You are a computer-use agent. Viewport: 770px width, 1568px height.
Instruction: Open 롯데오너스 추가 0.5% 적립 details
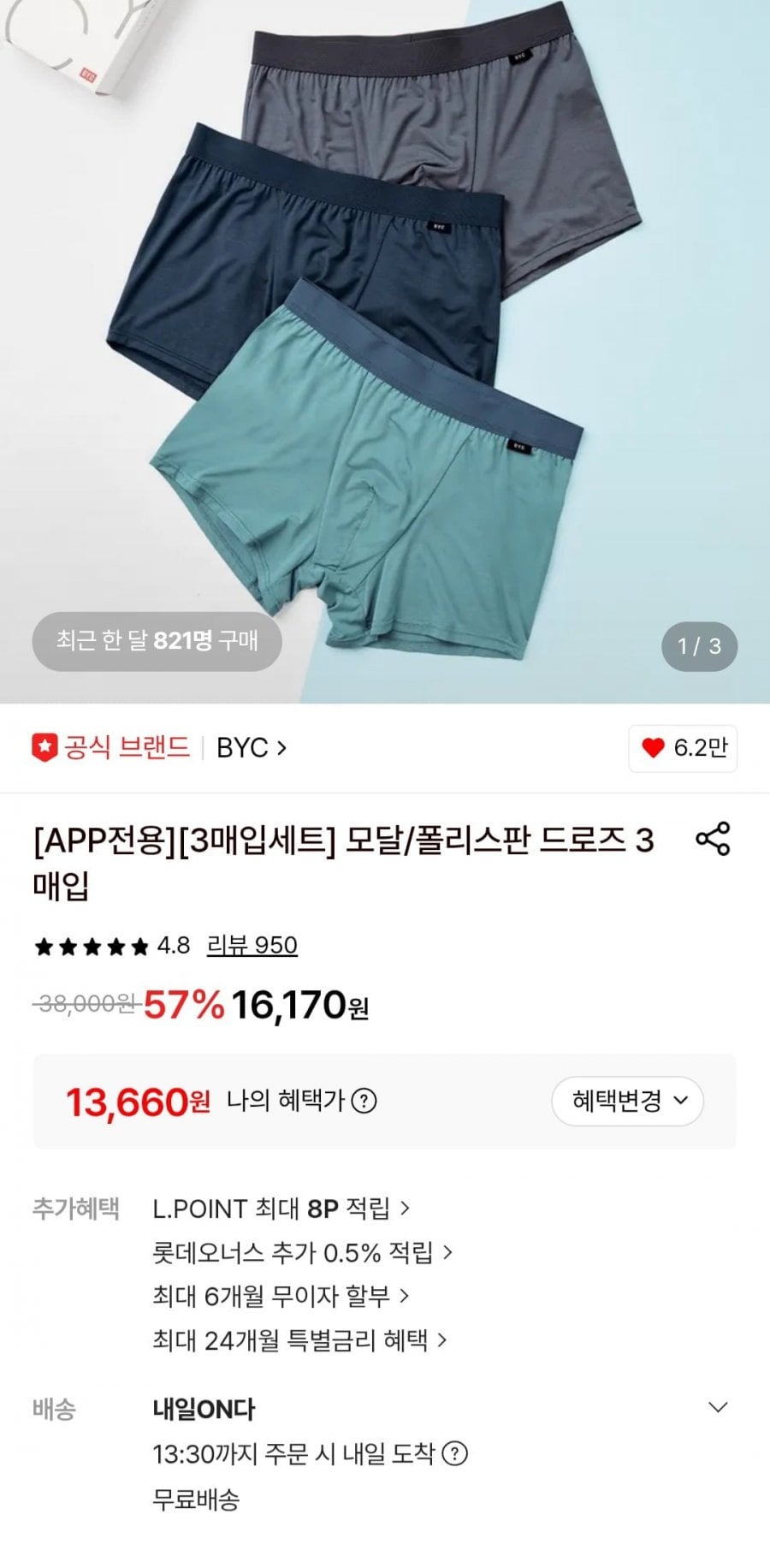click(303, 1253)
